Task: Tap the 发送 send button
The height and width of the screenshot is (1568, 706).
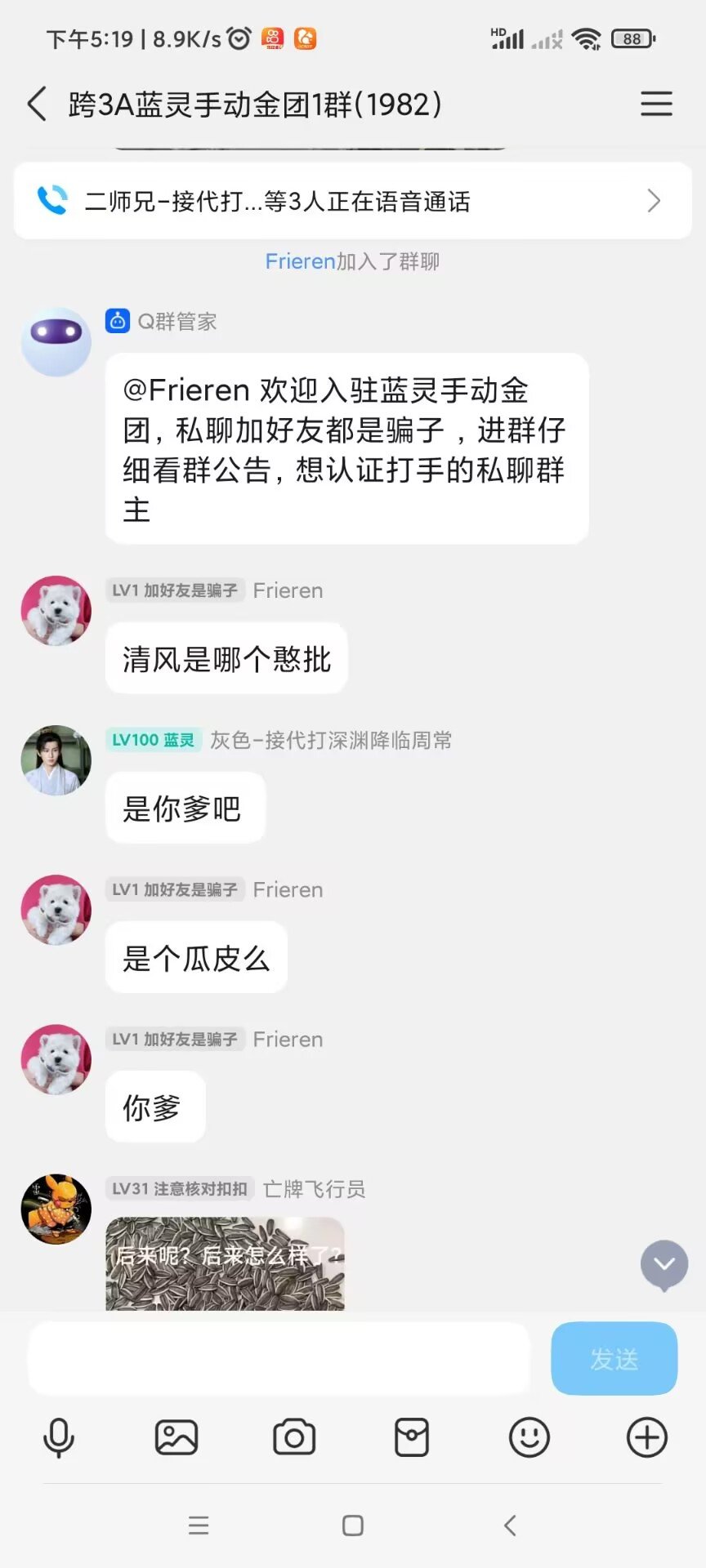Action: tap(614, 1358)
